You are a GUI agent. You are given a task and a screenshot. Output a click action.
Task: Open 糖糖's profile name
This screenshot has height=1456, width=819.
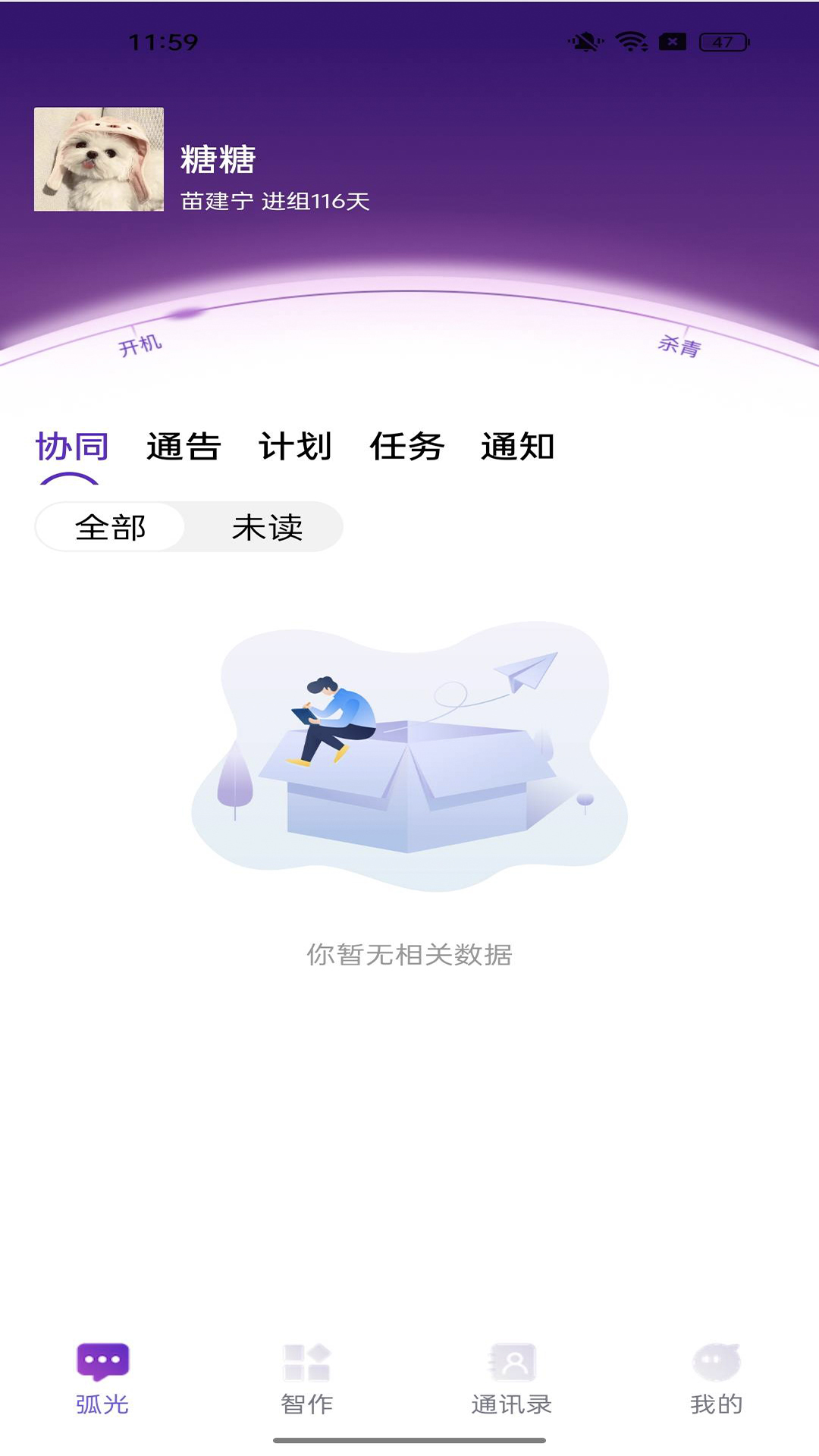218,159
